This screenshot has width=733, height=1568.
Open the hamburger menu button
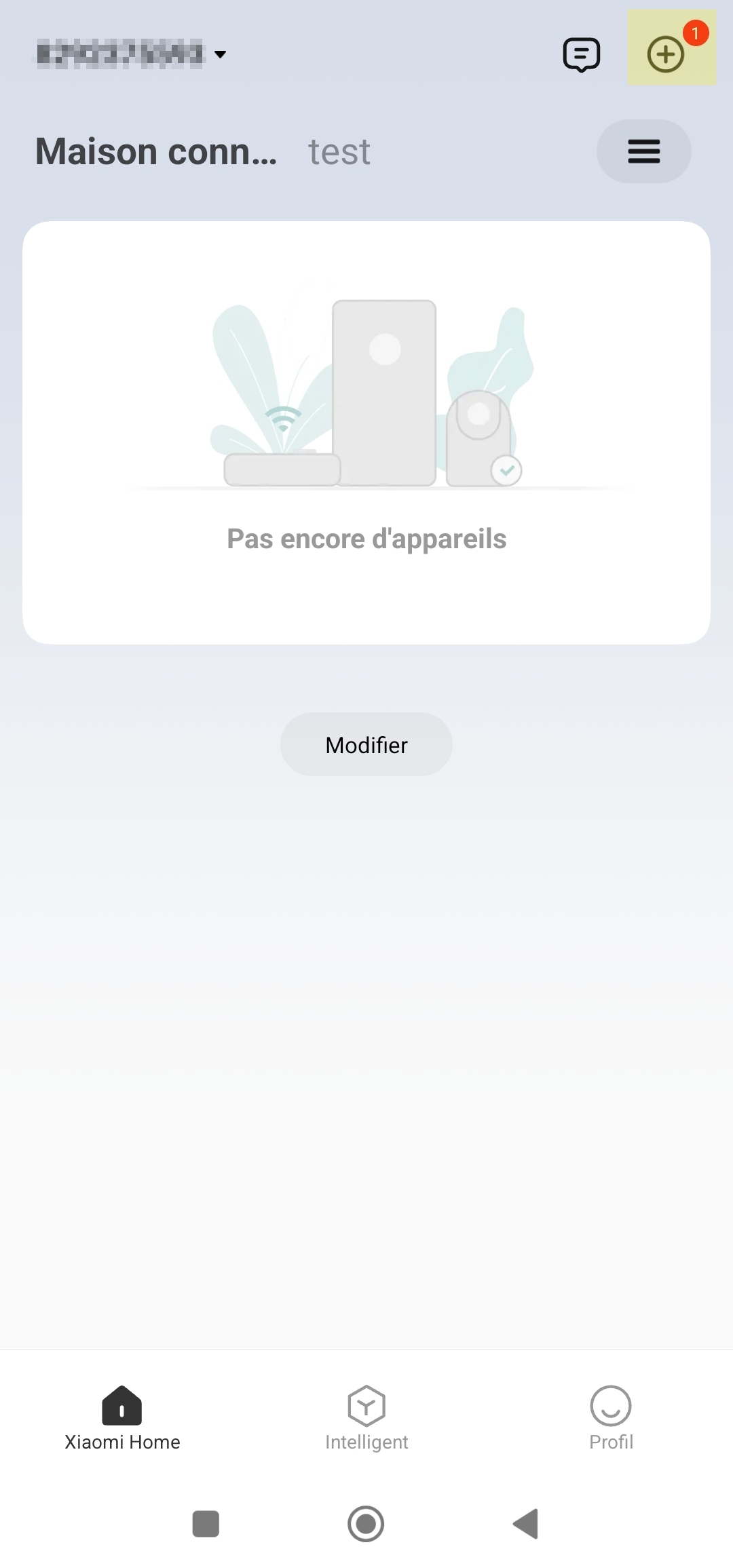[643, 151]
